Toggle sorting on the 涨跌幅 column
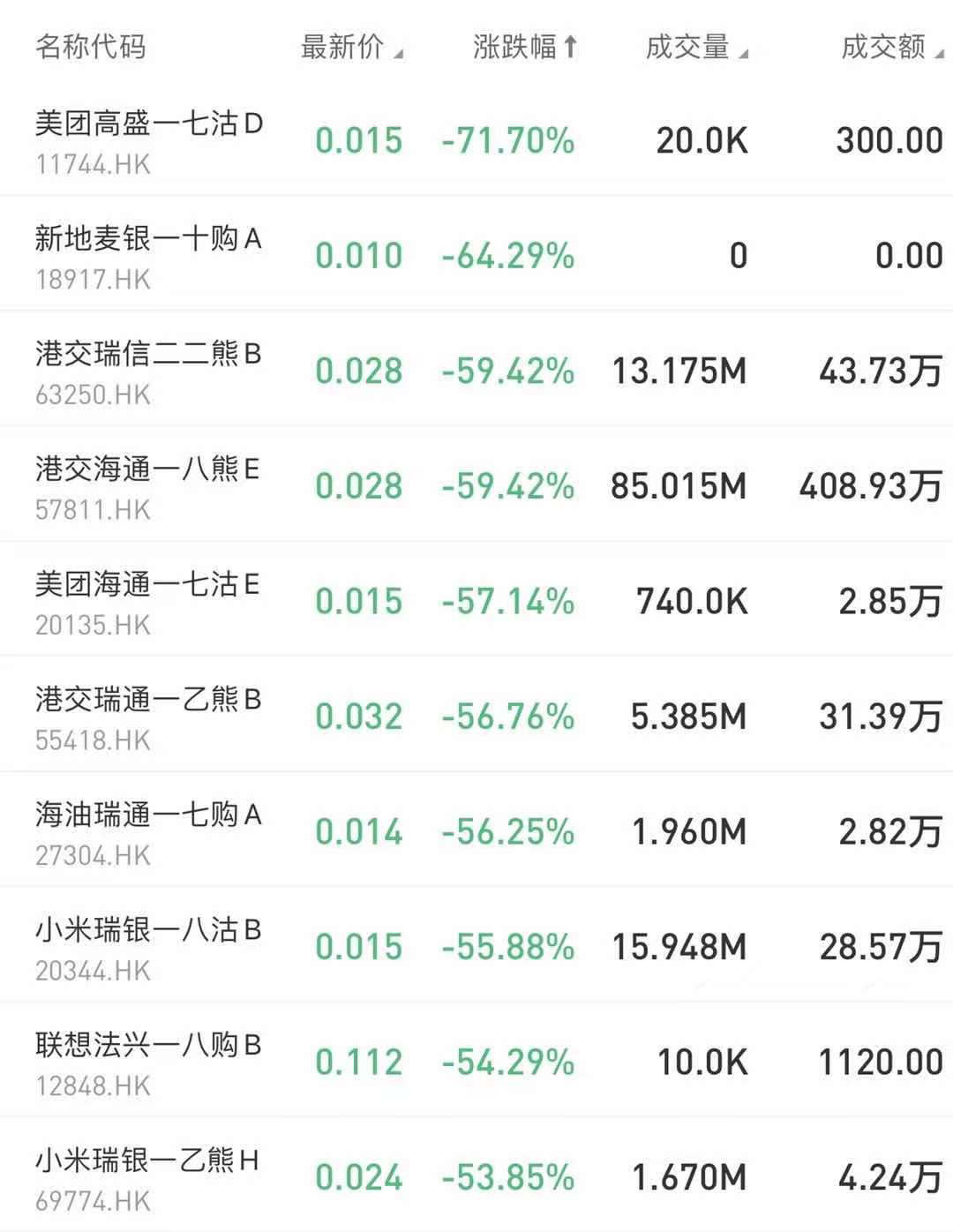This screenshot has width=953, height=1232. point(524,47)
